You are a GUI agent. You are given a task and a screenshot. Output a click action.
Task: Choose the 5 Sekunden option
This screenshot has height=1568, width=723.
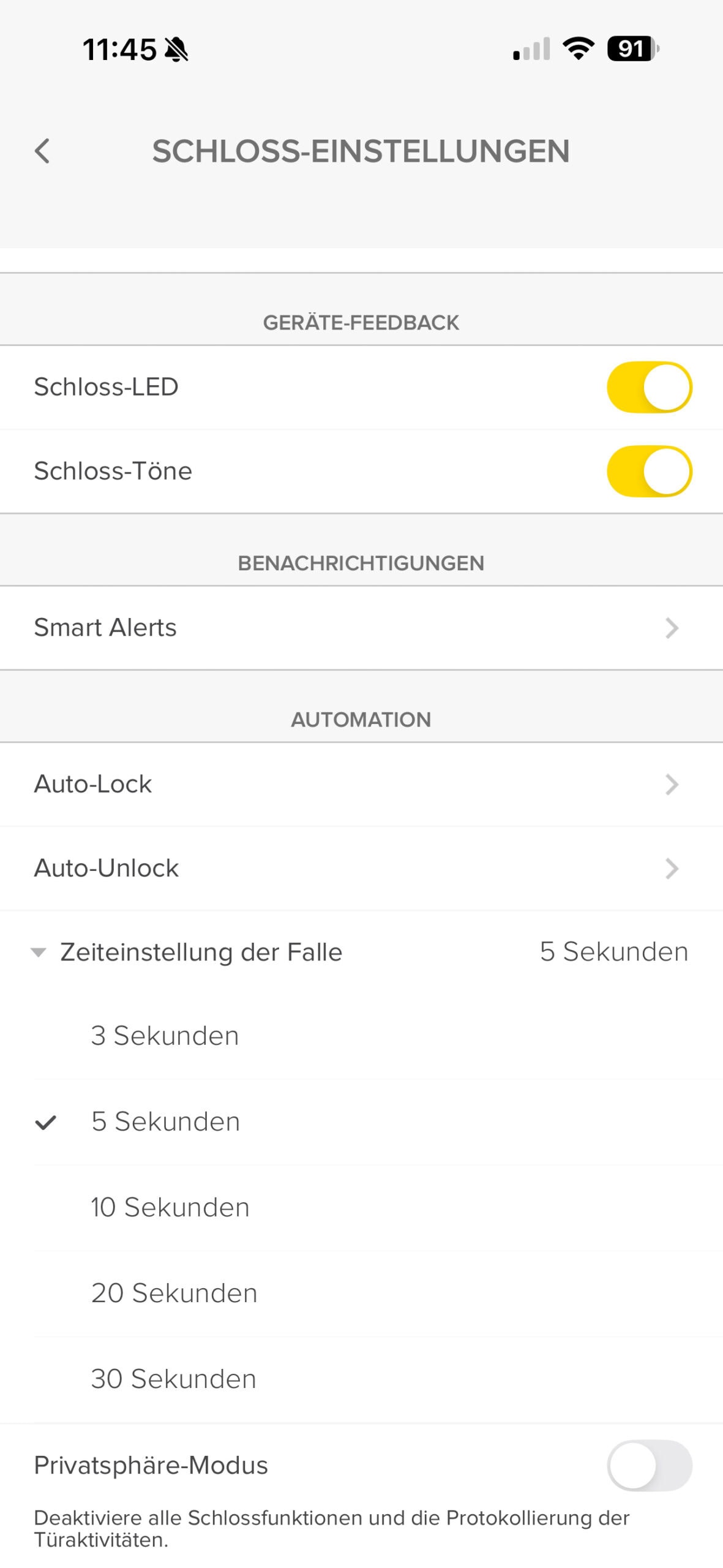[x=165, y=1122]
